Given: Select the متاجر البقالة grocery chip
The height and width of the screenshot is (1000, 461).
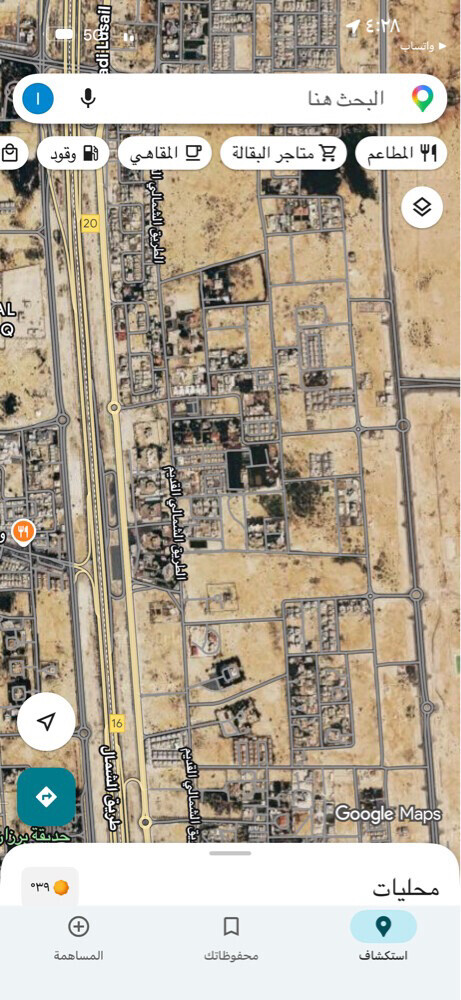Looking at the screenshot, I should (x=284, y=153).
